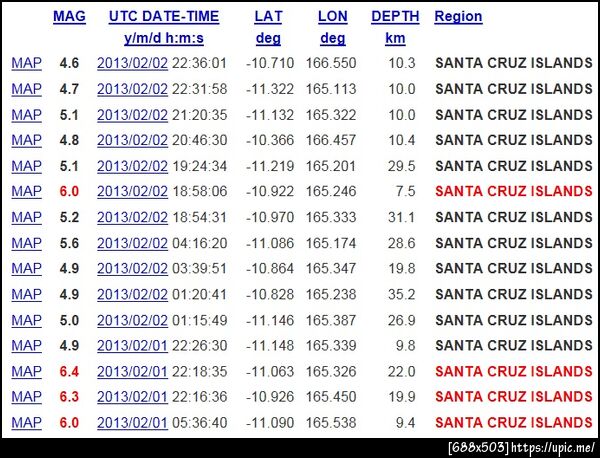View MAP for the 21:20:35 magnitude 5.1 quake
Screen dimensions: 600x458
(x=26, y=115)
